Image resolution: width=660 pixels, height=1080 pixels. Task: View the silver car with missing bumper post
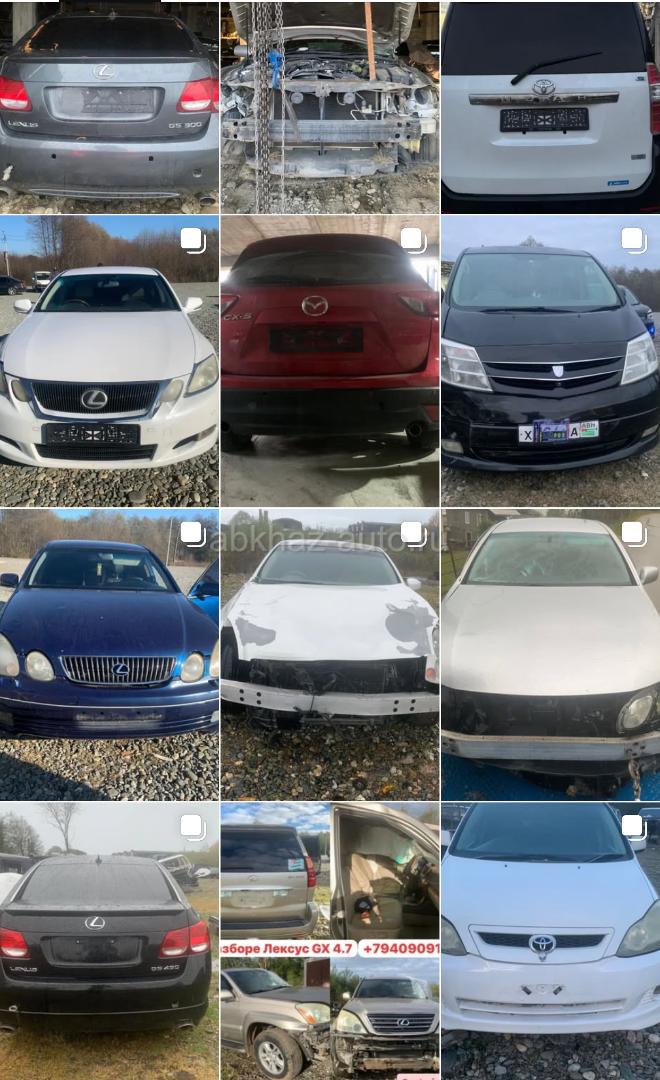click(550, 653)
